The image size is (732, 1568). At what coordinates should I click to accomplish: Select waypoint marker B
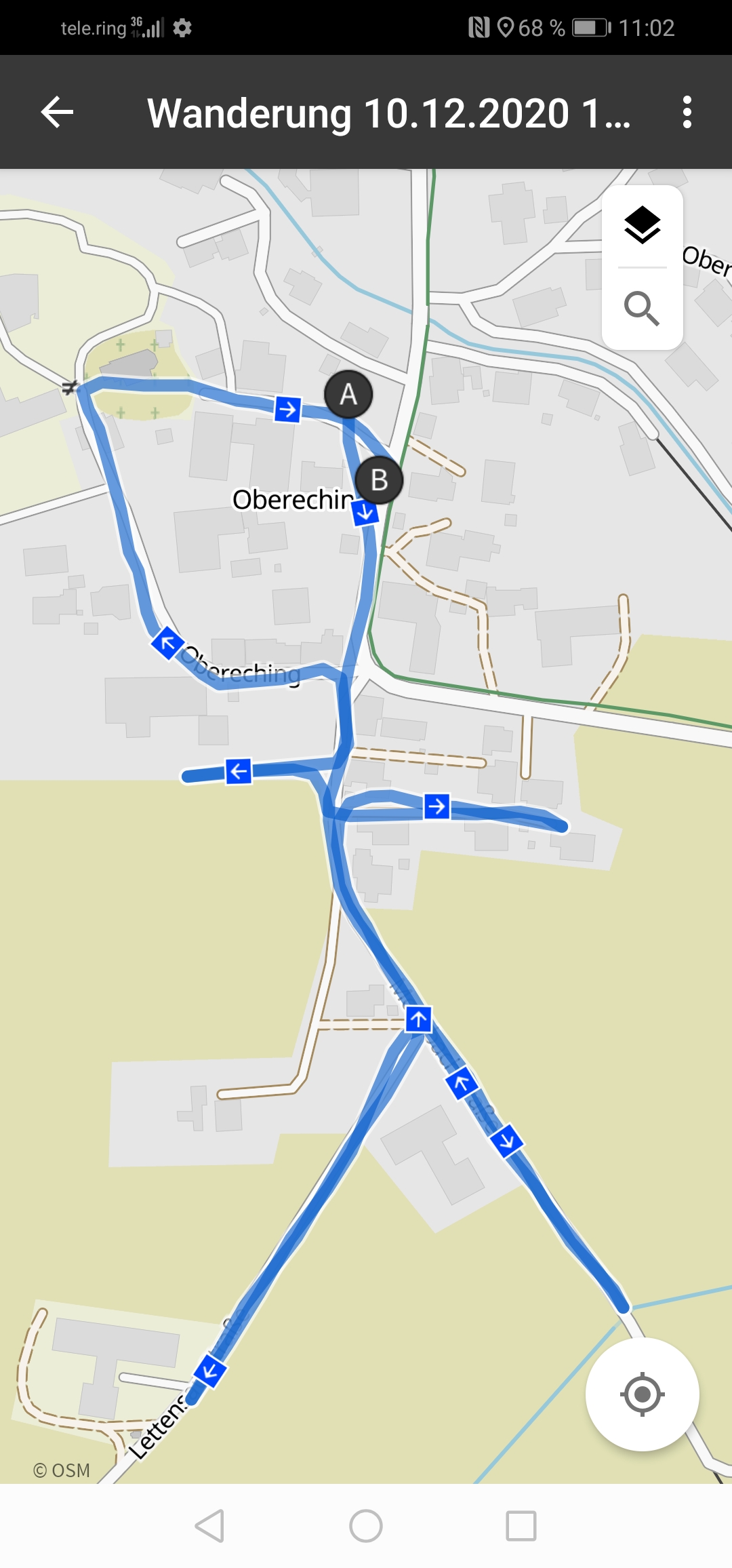pos(379,480)
